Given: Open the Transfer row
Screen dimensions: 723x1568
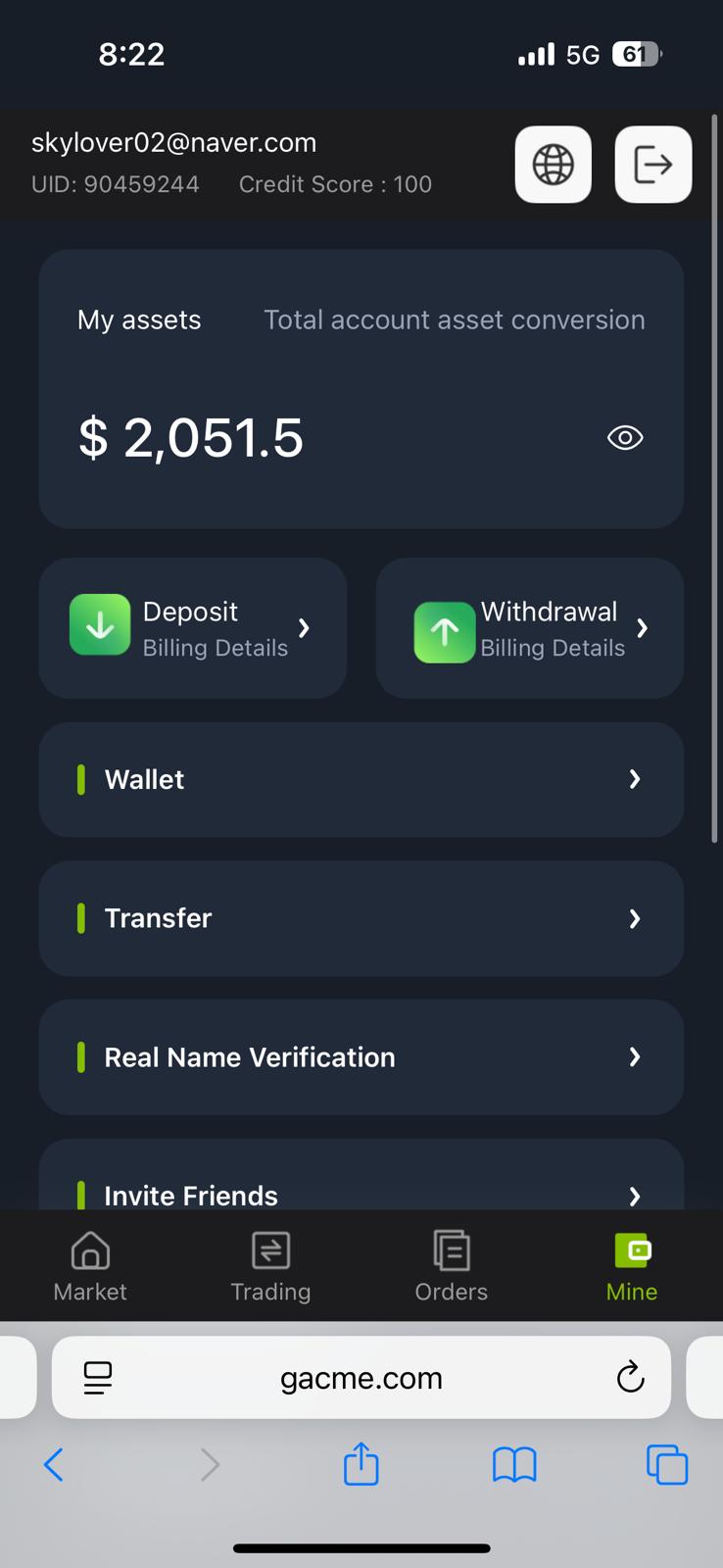Looking at the screenshot, I should 361,918.
